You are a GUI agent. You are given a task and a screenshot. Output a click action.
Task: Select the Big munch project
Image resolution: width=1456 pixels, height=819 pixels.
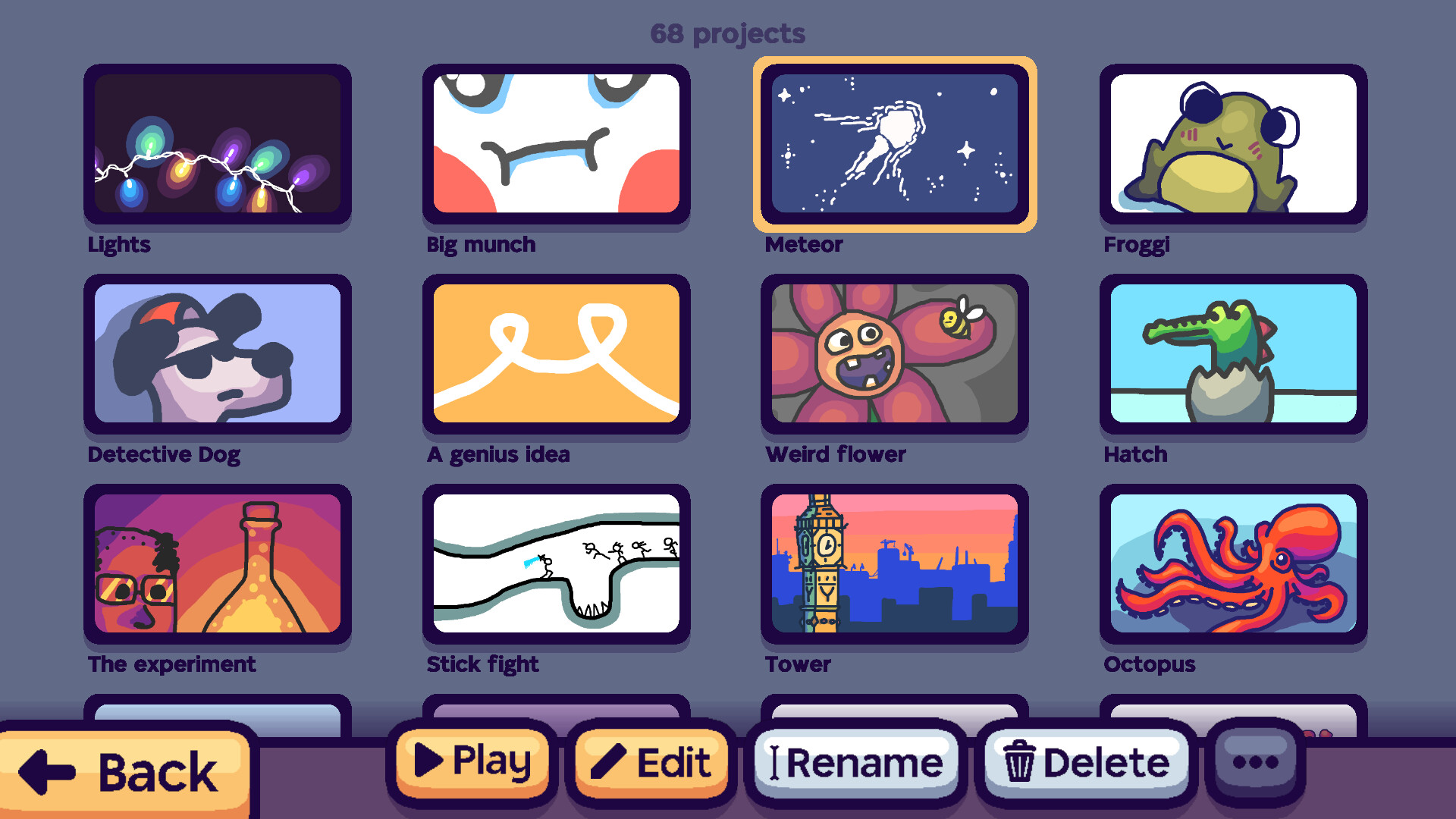556,143
